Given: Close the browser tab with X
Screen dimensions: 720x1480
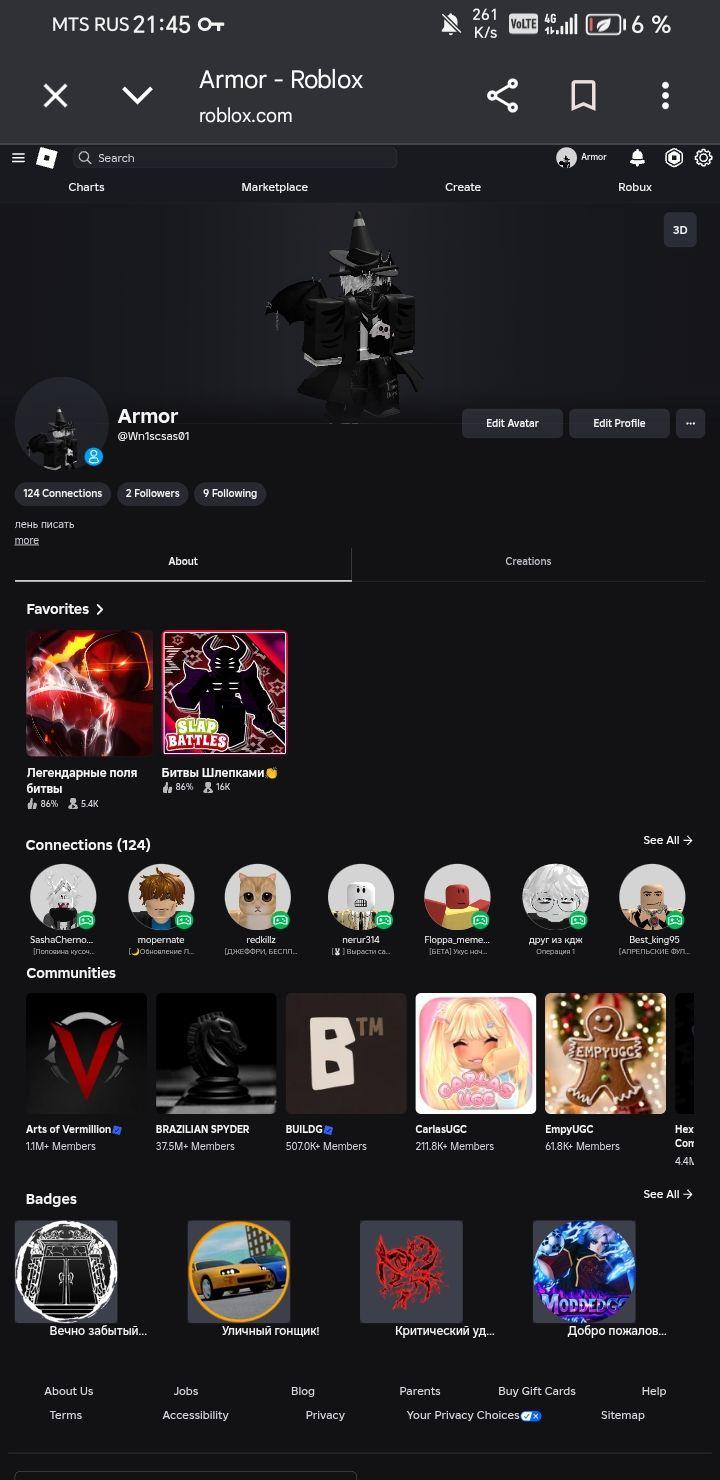Looking at the screenshot, I should coord(56,96).
